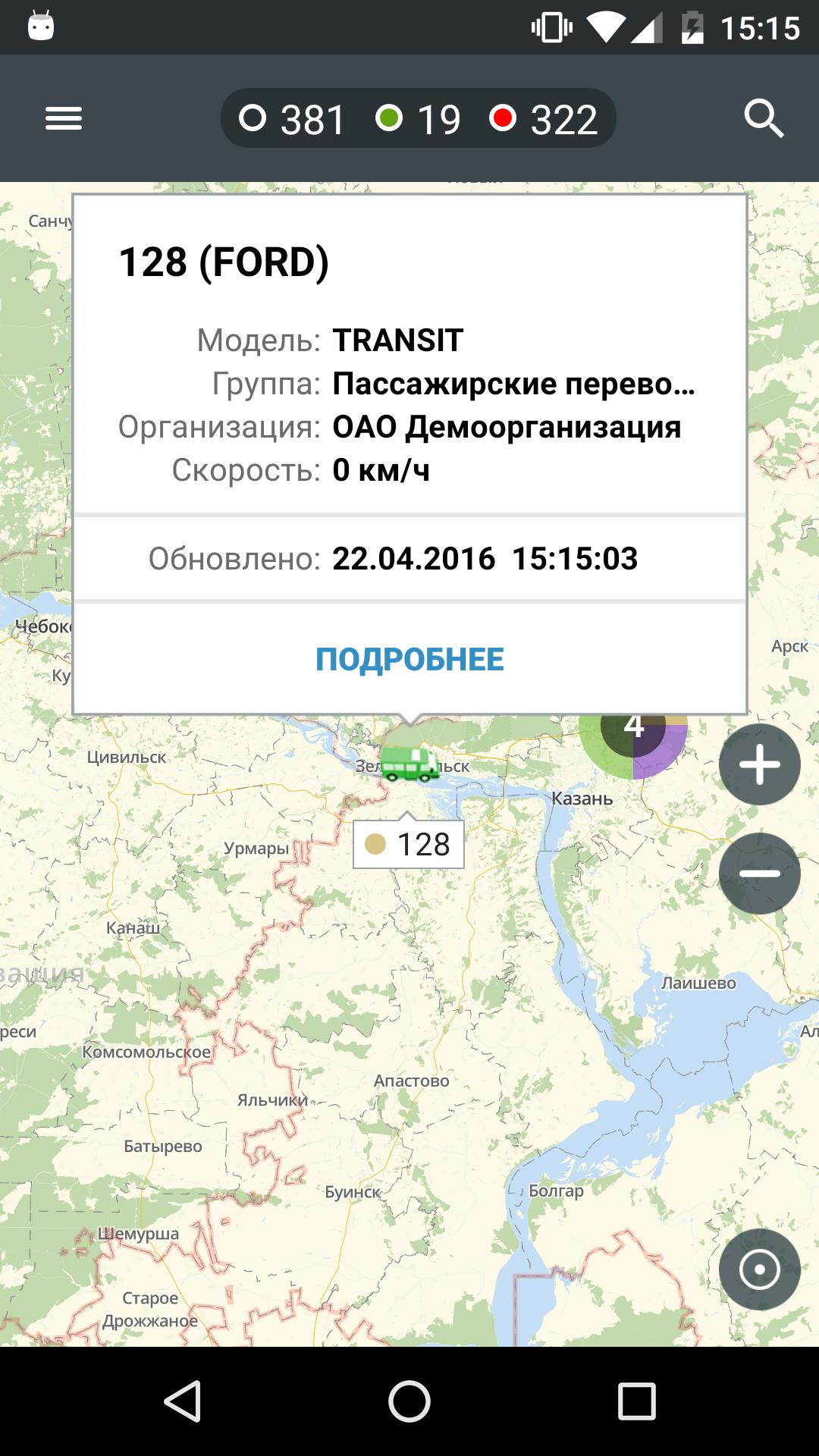Viewport: 819px width, 1456px height.
Task: Go back using system back button
Action: 182,1401
